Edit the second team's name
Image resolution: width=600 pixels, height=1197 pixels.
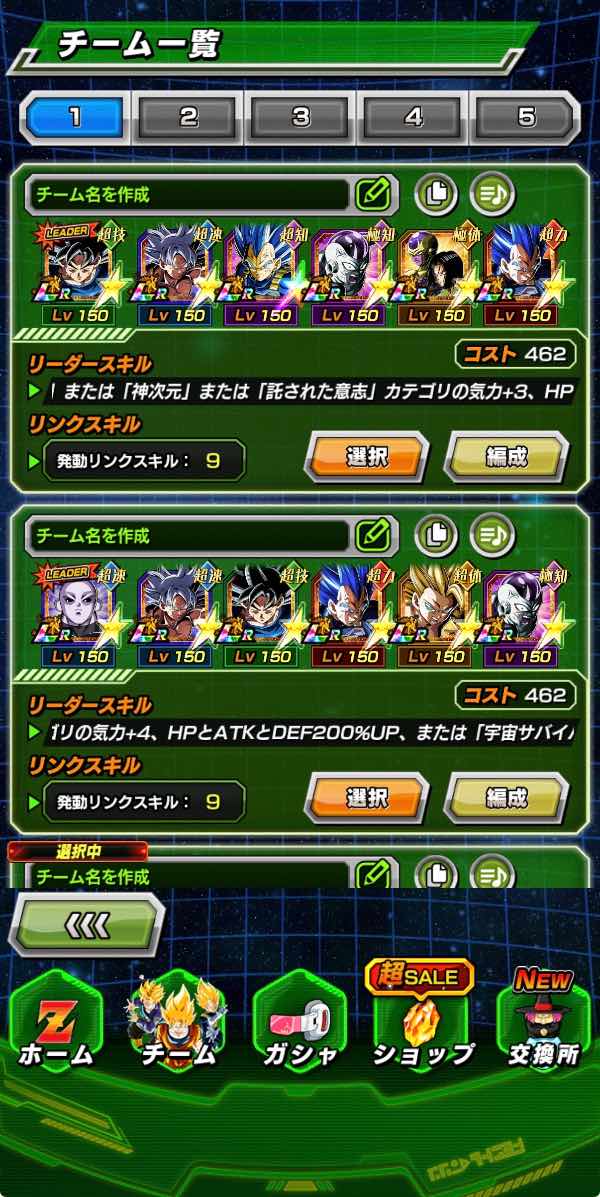pyautogui.click(x=373, y=535)
